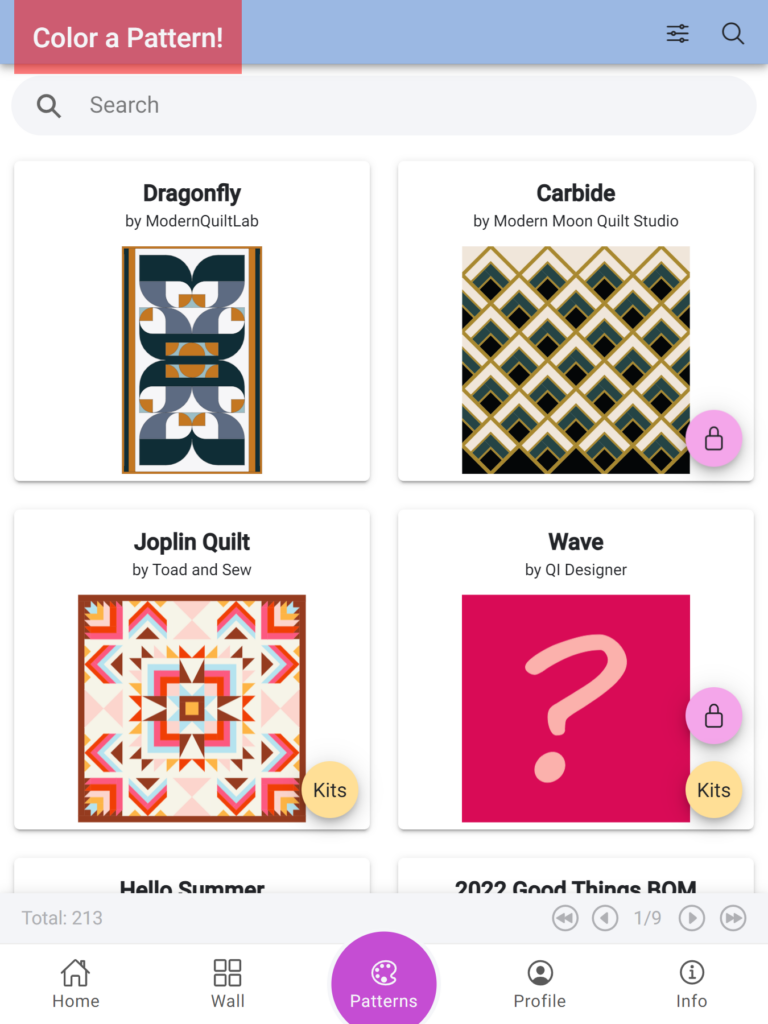Image resolution: width=768 pixels, height=1024 pixels.
Task: Select the Patterns tab
Action: pyautogui.click(x=384, y=984)
